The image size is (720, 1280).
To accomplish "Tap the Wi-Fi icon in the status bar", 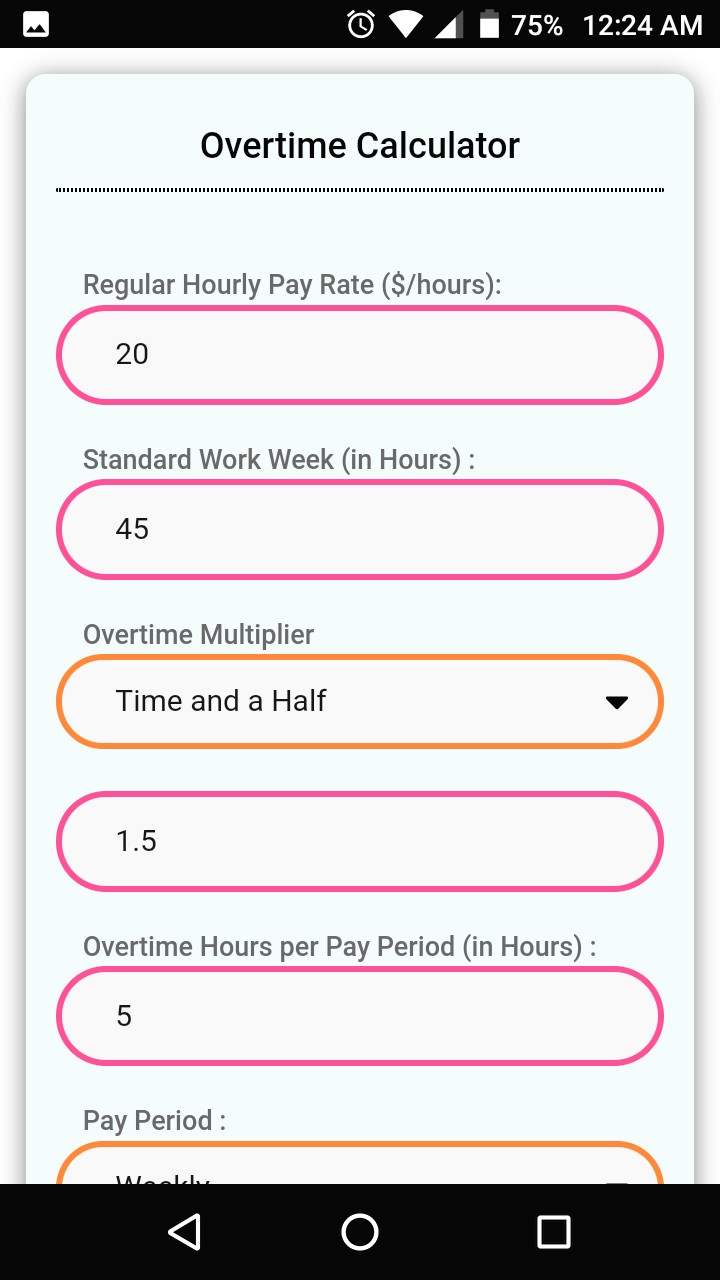I will pos(405,22).
